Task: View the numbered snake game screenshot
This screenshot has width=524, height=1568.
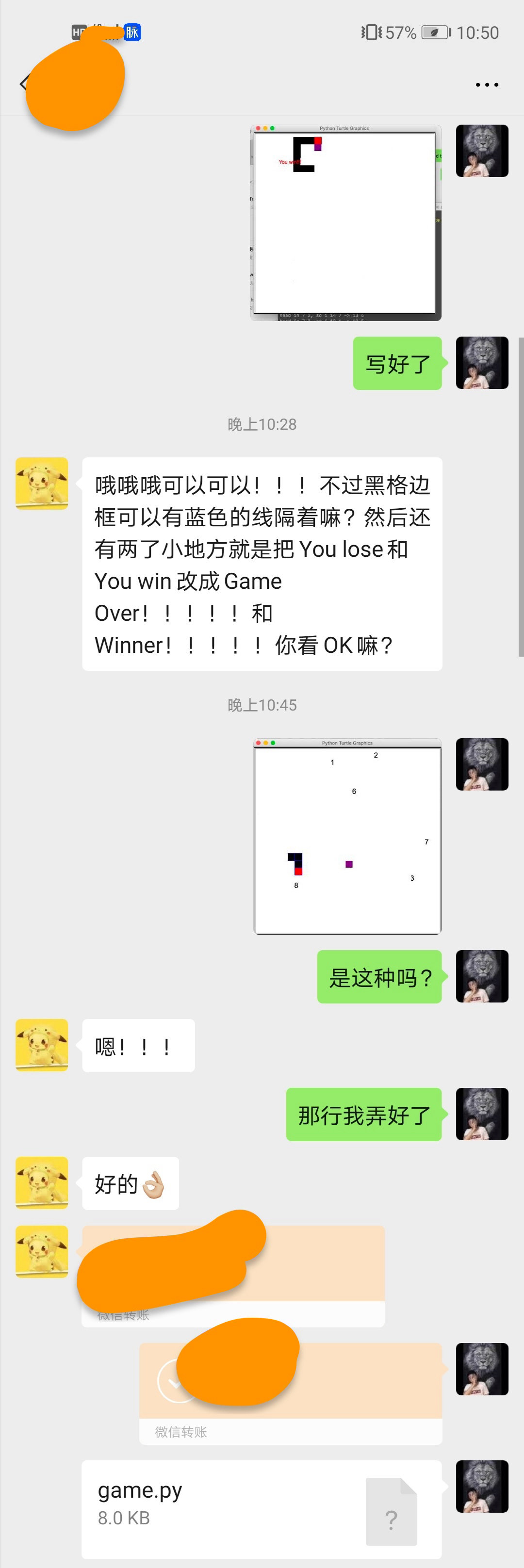Action: click(x=347, y=836)
